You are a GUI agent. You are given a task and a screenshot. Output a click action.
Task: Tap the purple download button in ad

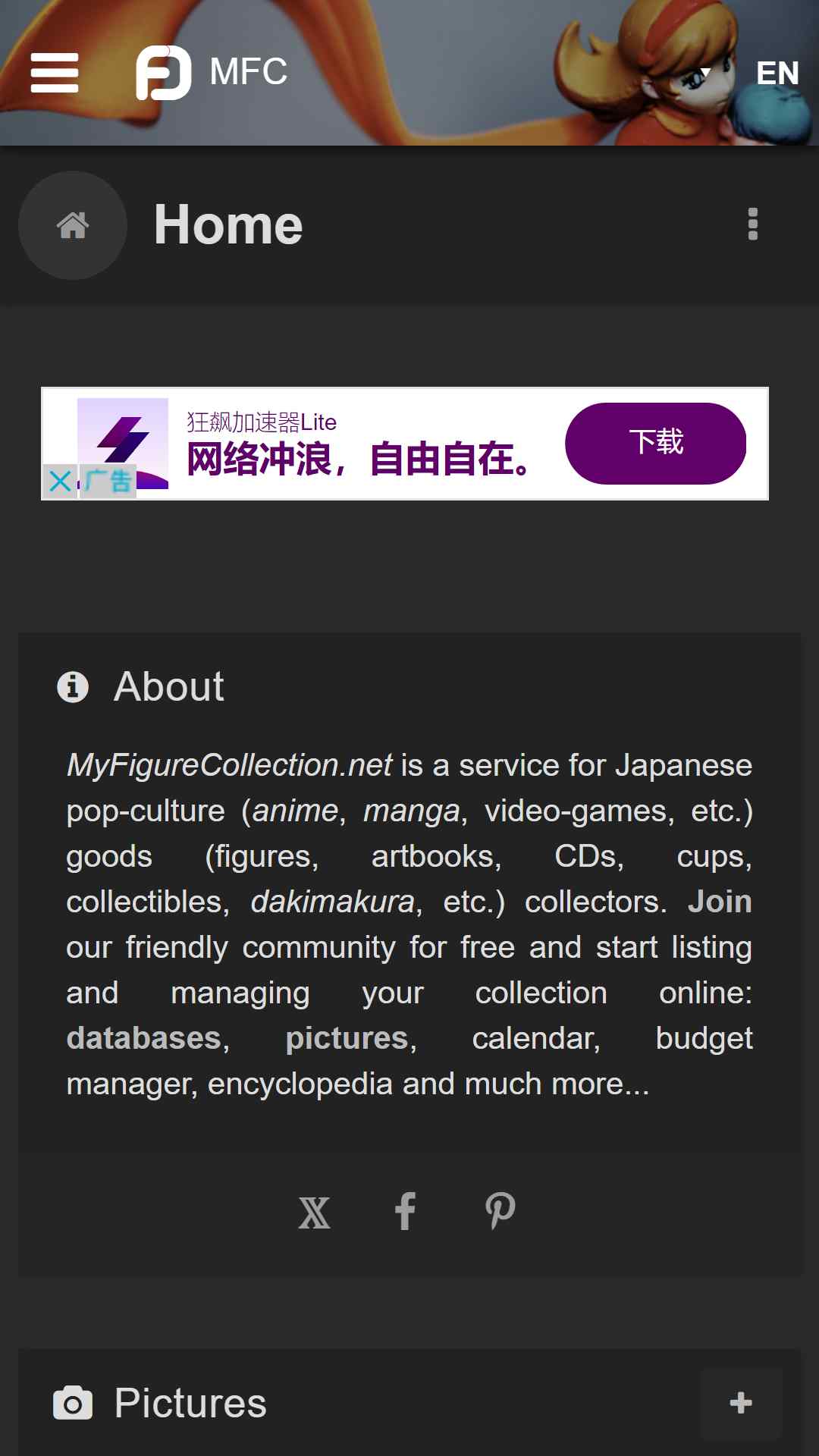[x=656, y=444]
